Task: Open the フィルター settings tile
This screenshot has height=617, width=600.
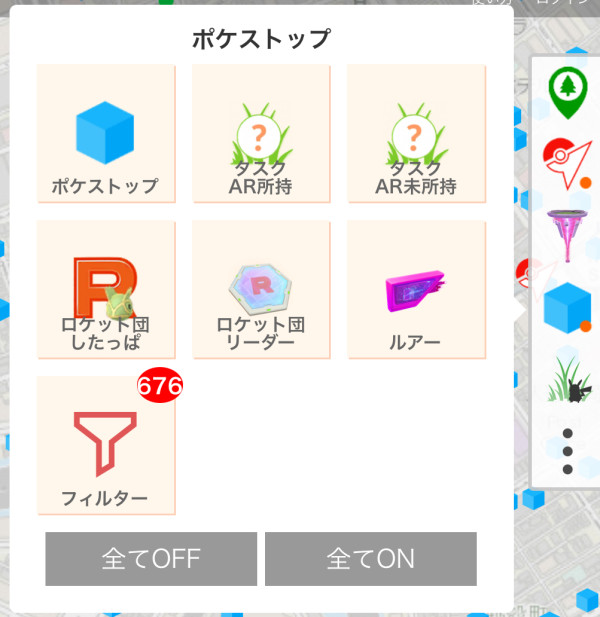Action: pos(106,445)
